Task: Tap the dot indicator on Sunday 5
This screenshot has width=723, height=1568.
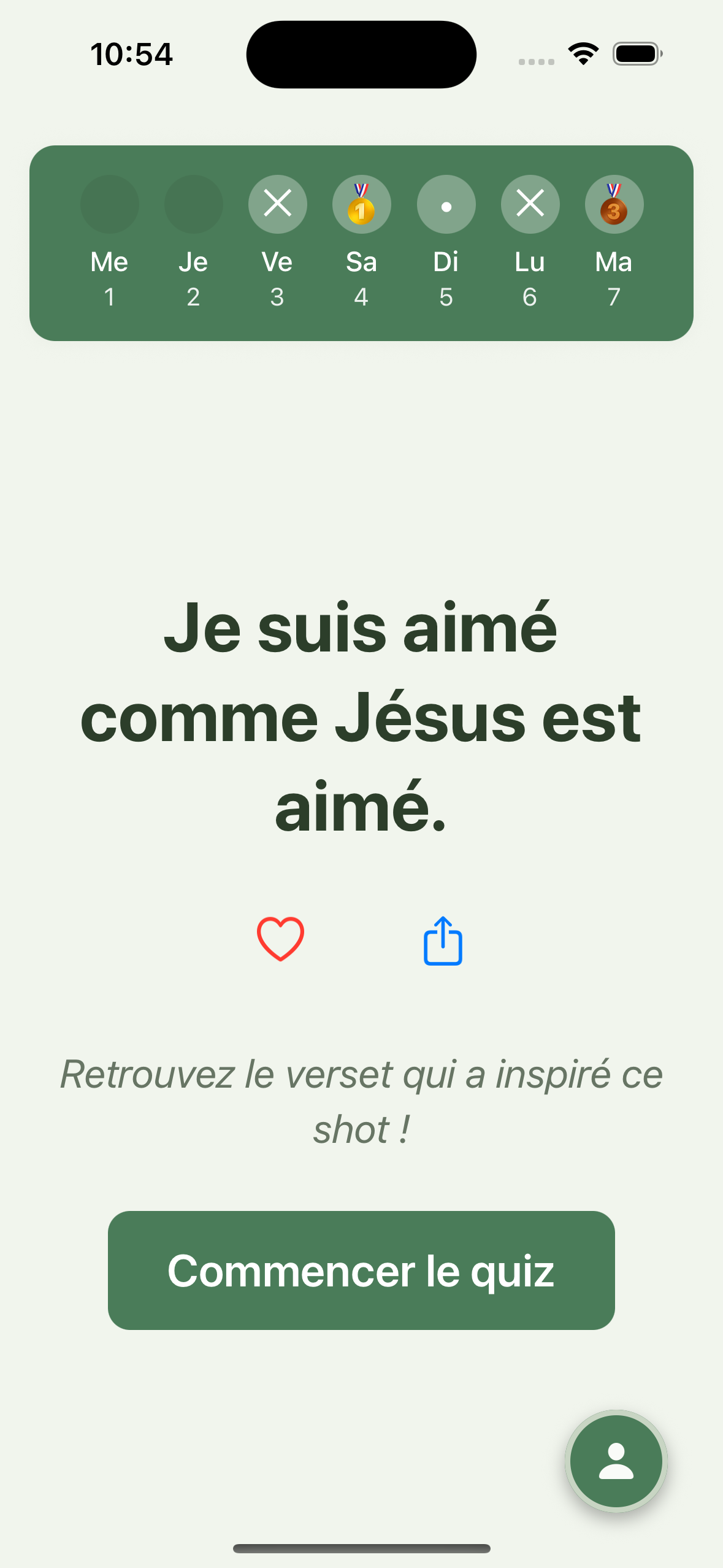Action: (x=446, y=204)
